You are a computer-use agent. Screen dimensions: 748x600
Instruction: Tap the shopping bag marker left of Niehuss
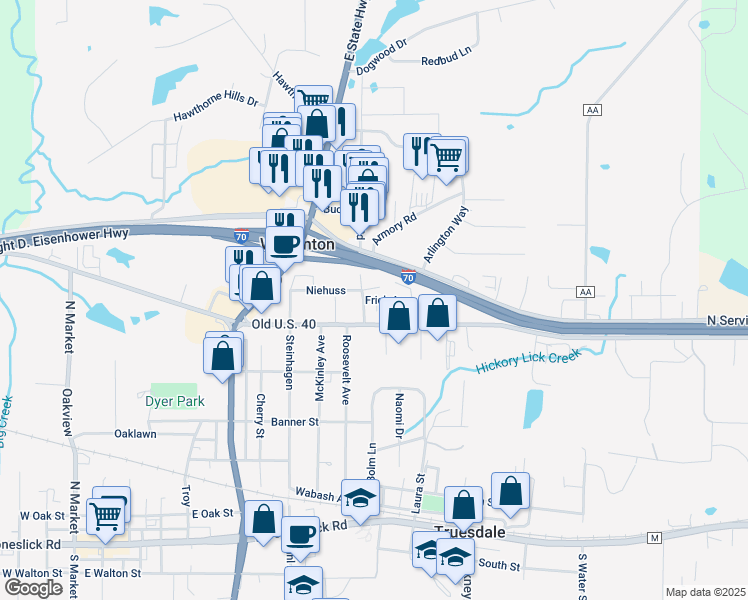(x=261, y=285)
